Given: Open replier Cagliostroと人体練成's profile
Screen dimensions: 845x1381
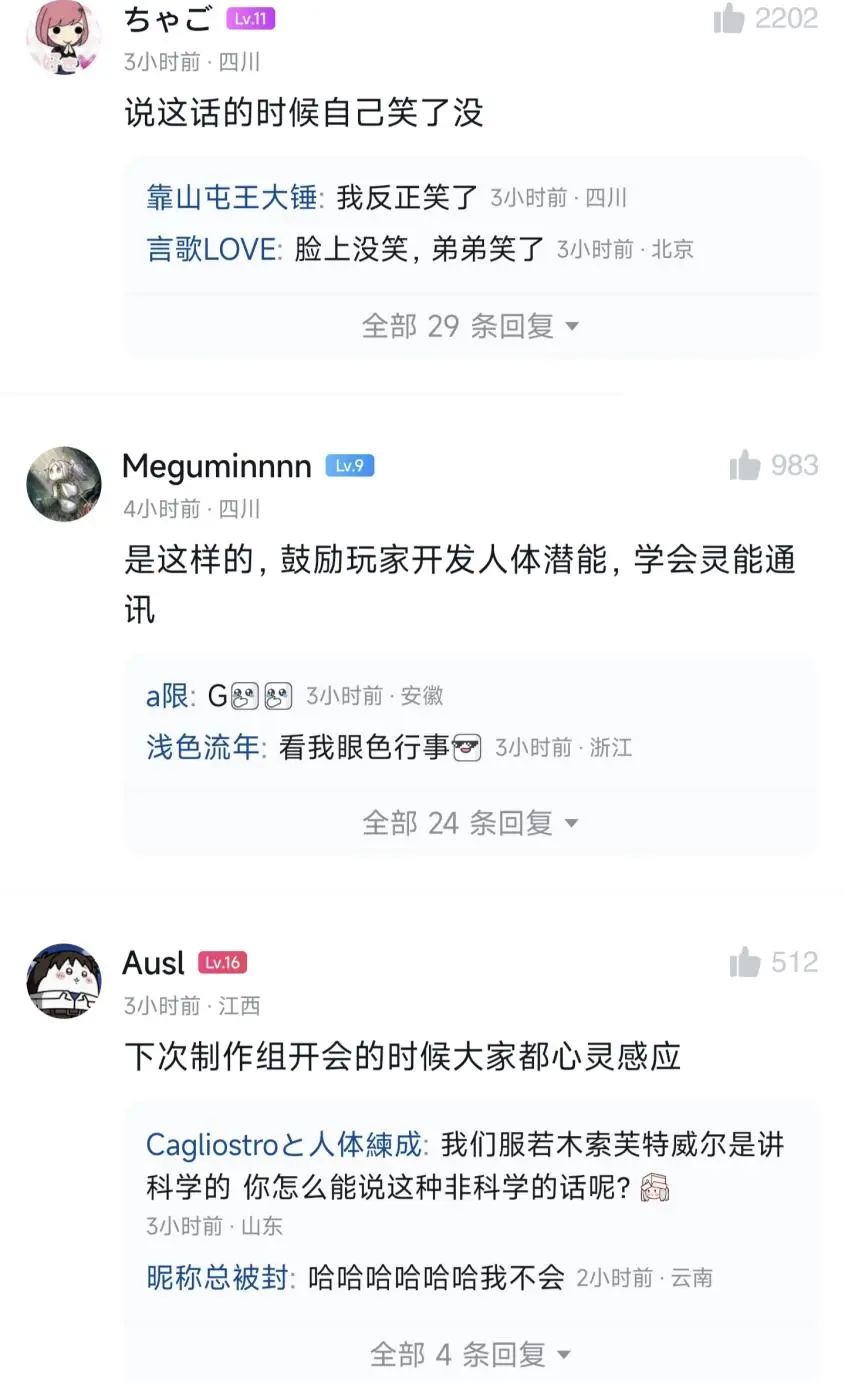Looking at the screenshot, I should pyautogui.click(x=286, y=1144).
